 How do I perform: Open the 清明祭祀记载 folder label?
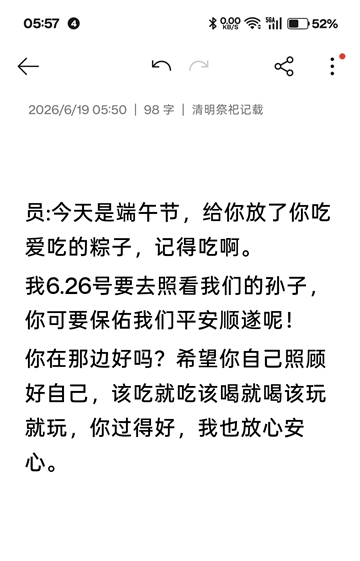click(x=227, y=109)
